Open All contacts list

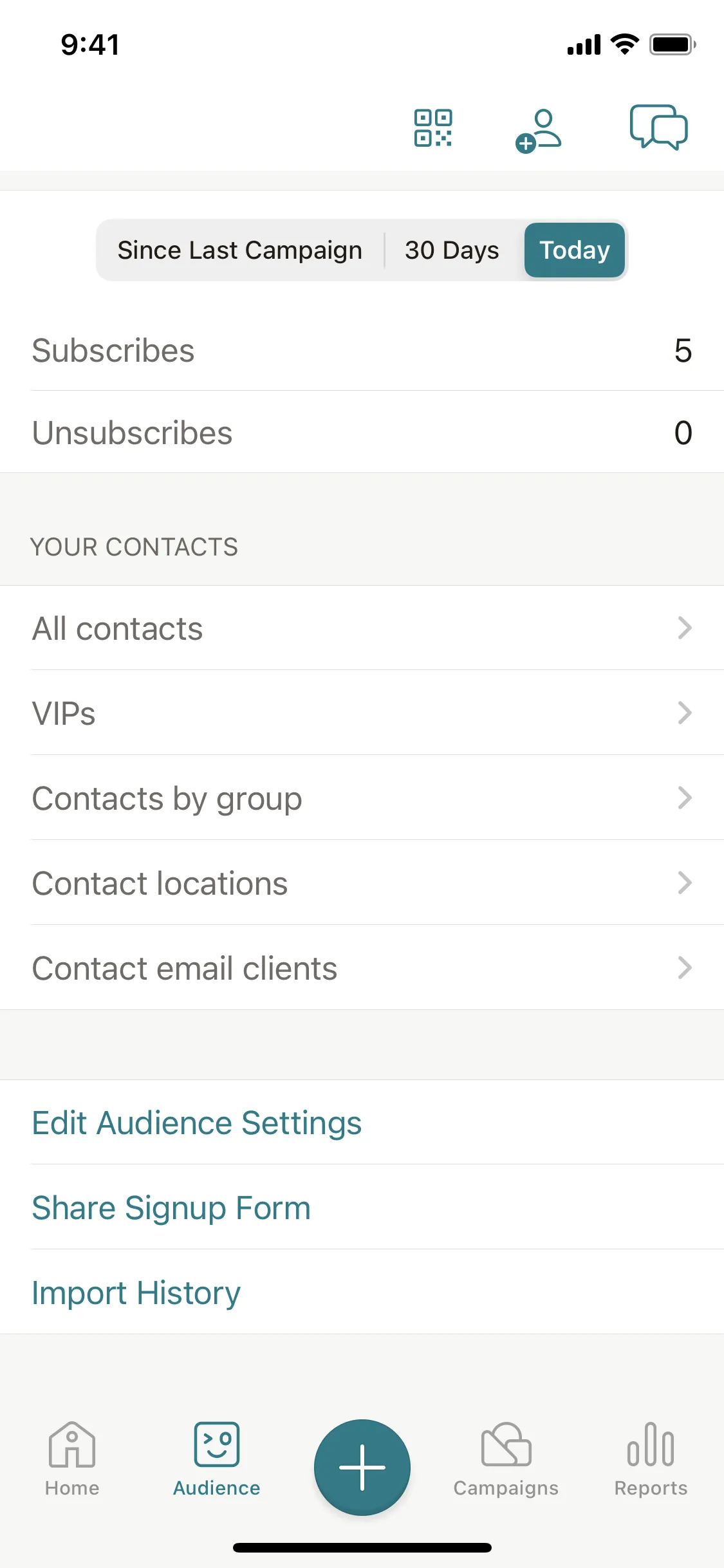362,628
